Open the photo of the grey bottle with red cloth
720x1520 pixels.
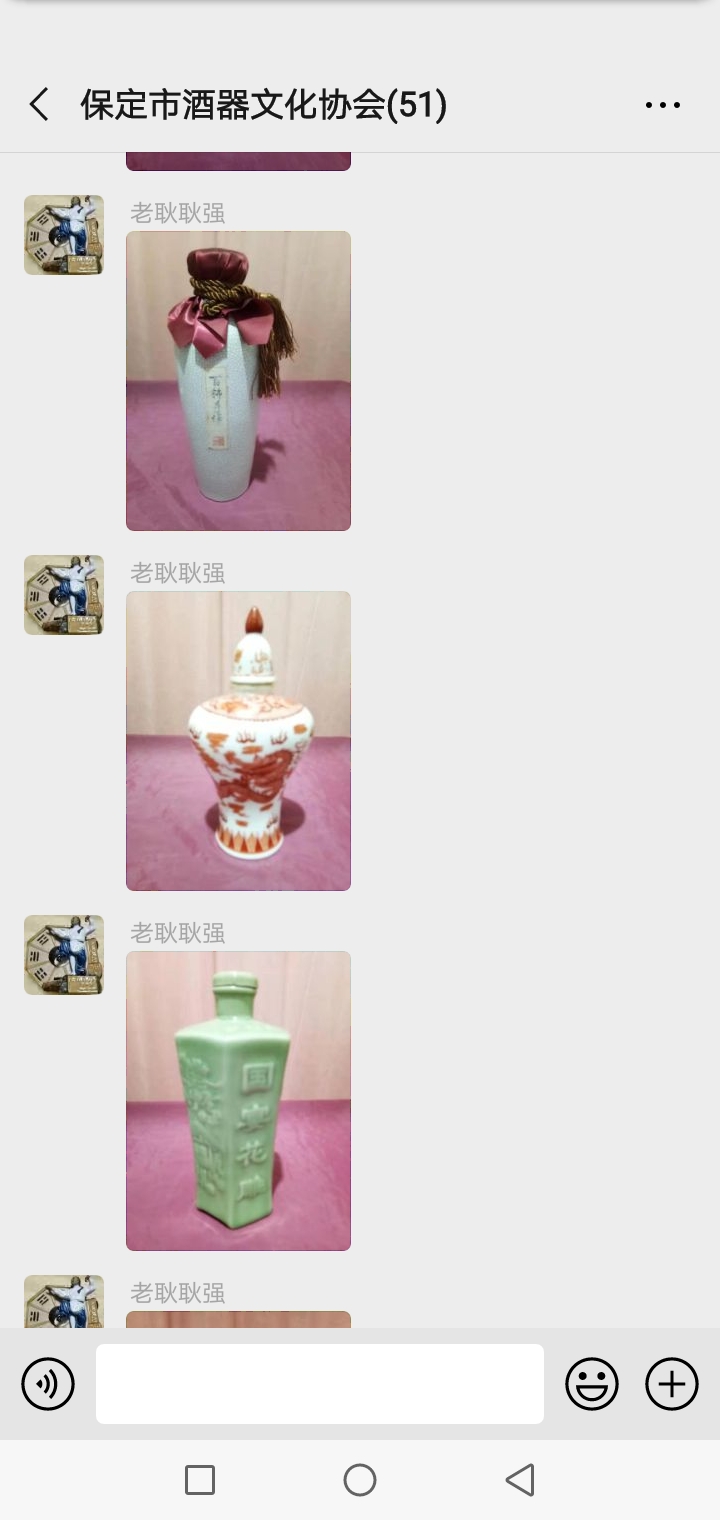(238, 381)
